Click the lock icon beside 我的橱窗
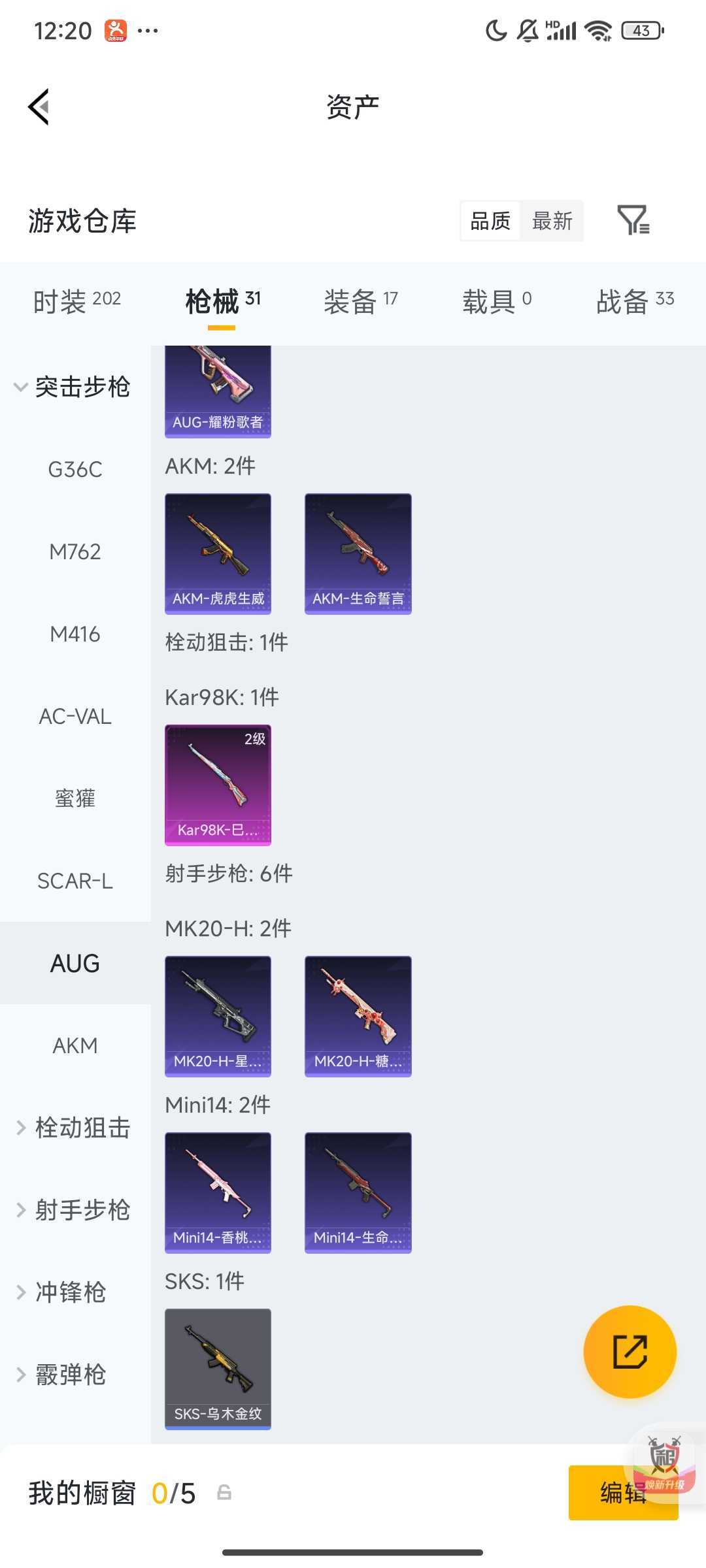Image resolution: width=706 pixels, height=1568 pixels. (223, 1493)
